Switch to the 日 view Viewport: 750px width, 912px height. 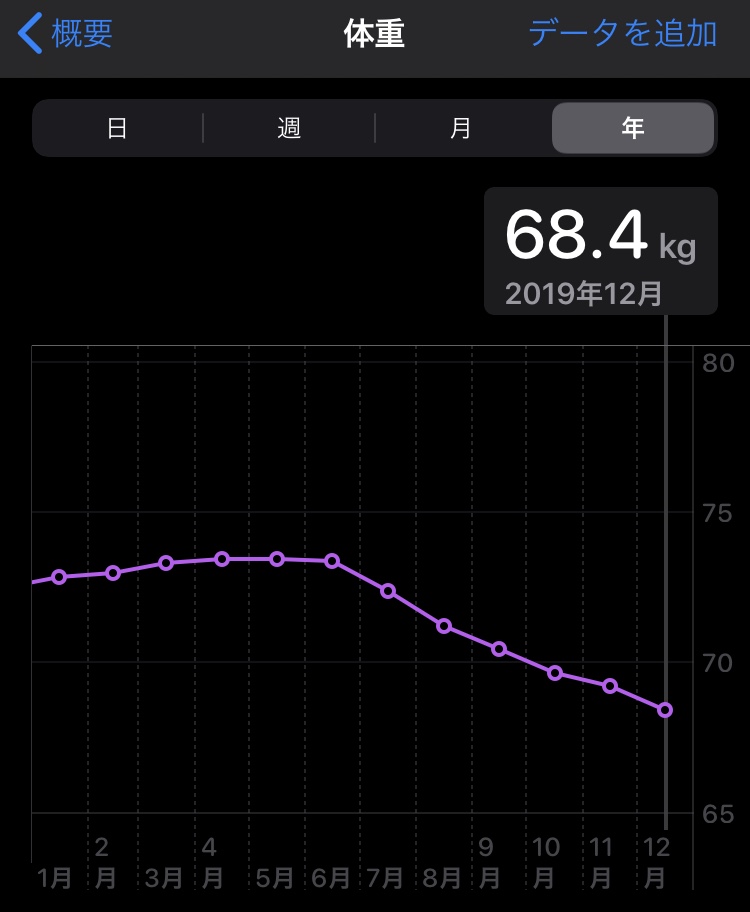(x=117, y=128)
